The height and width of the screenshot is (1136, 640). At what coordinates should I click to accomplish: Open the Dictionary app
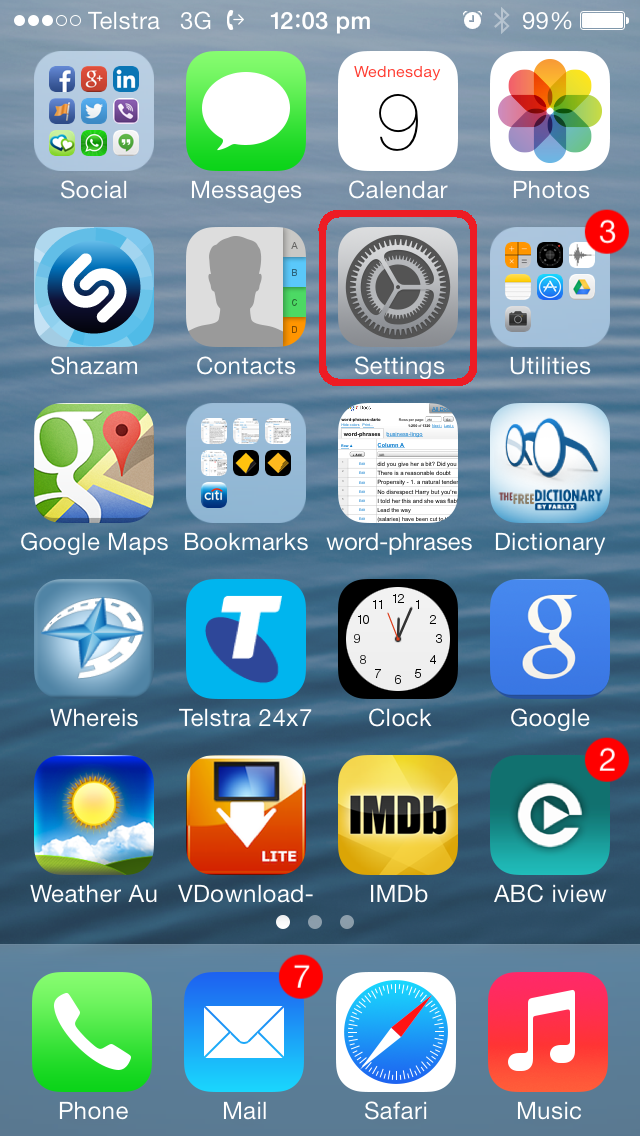[x=550, y=463]
